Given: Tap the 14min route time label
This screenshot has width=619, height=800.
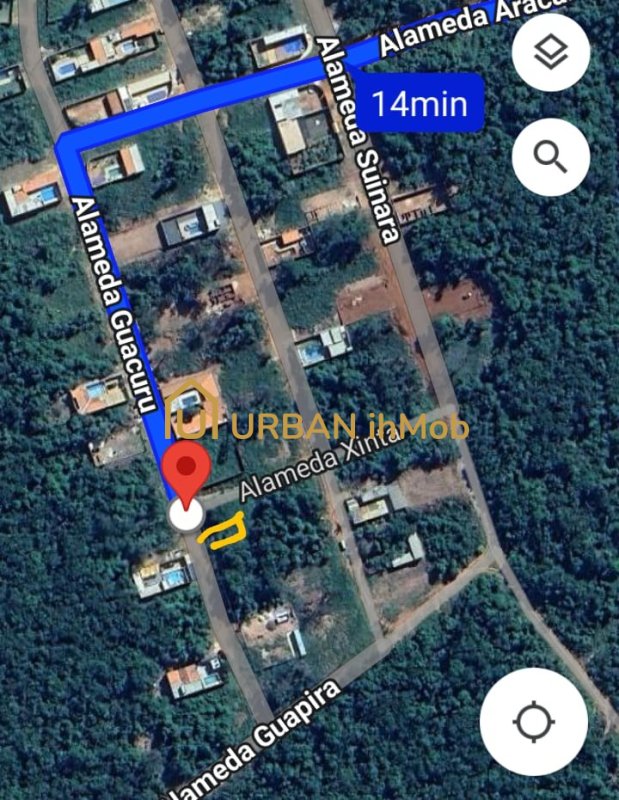Looking at the screenshot, I should [x=419, y=103].
